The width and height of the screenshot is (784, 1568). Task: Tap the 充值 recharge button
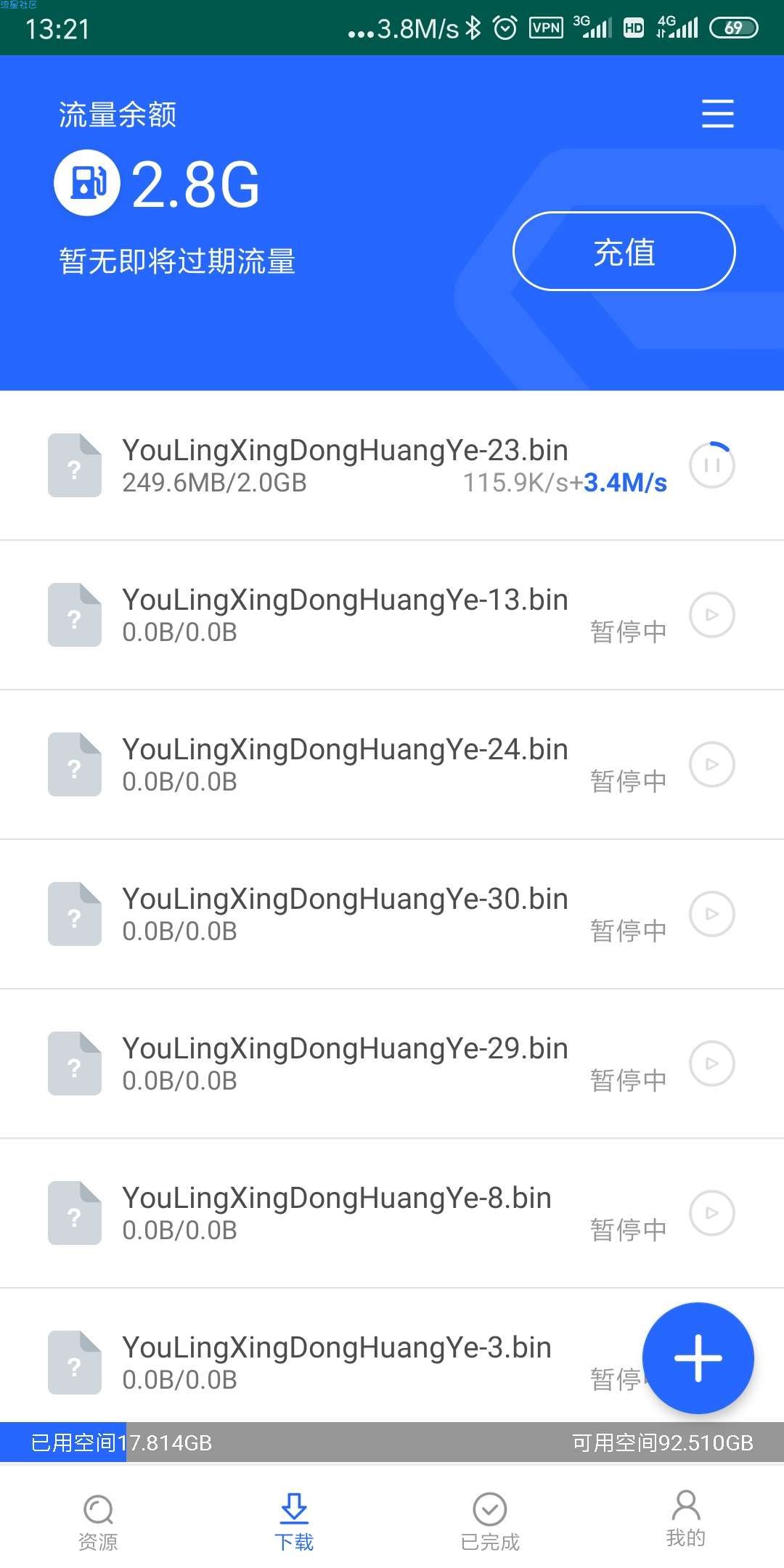(624, 251)
